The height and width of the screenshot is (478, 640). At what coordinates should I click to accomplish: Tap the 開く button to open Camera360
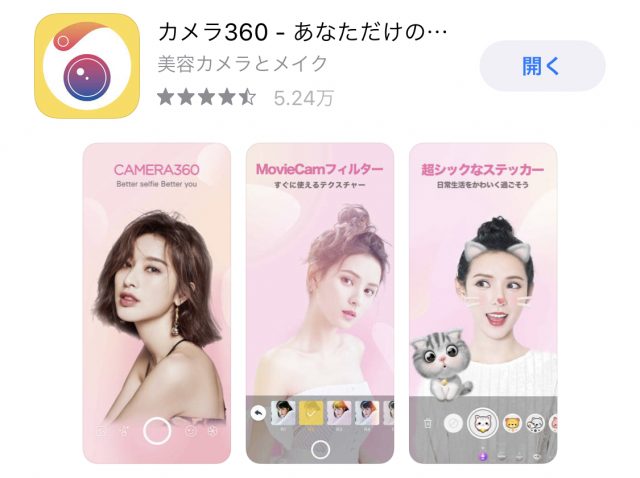point(542,66)
